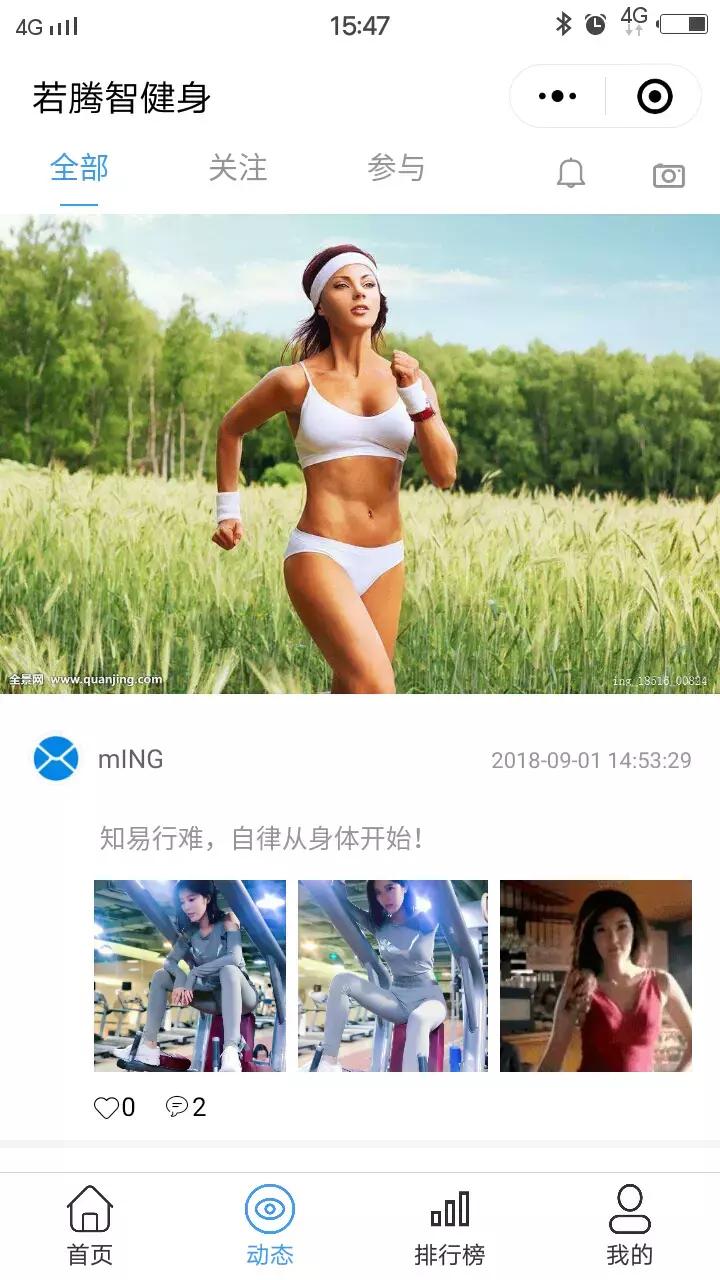The image size is (720, 1280).
Task: Open the comment bubble showing 2 comments
Action: pyautogui.click(x=178, y=1107)
